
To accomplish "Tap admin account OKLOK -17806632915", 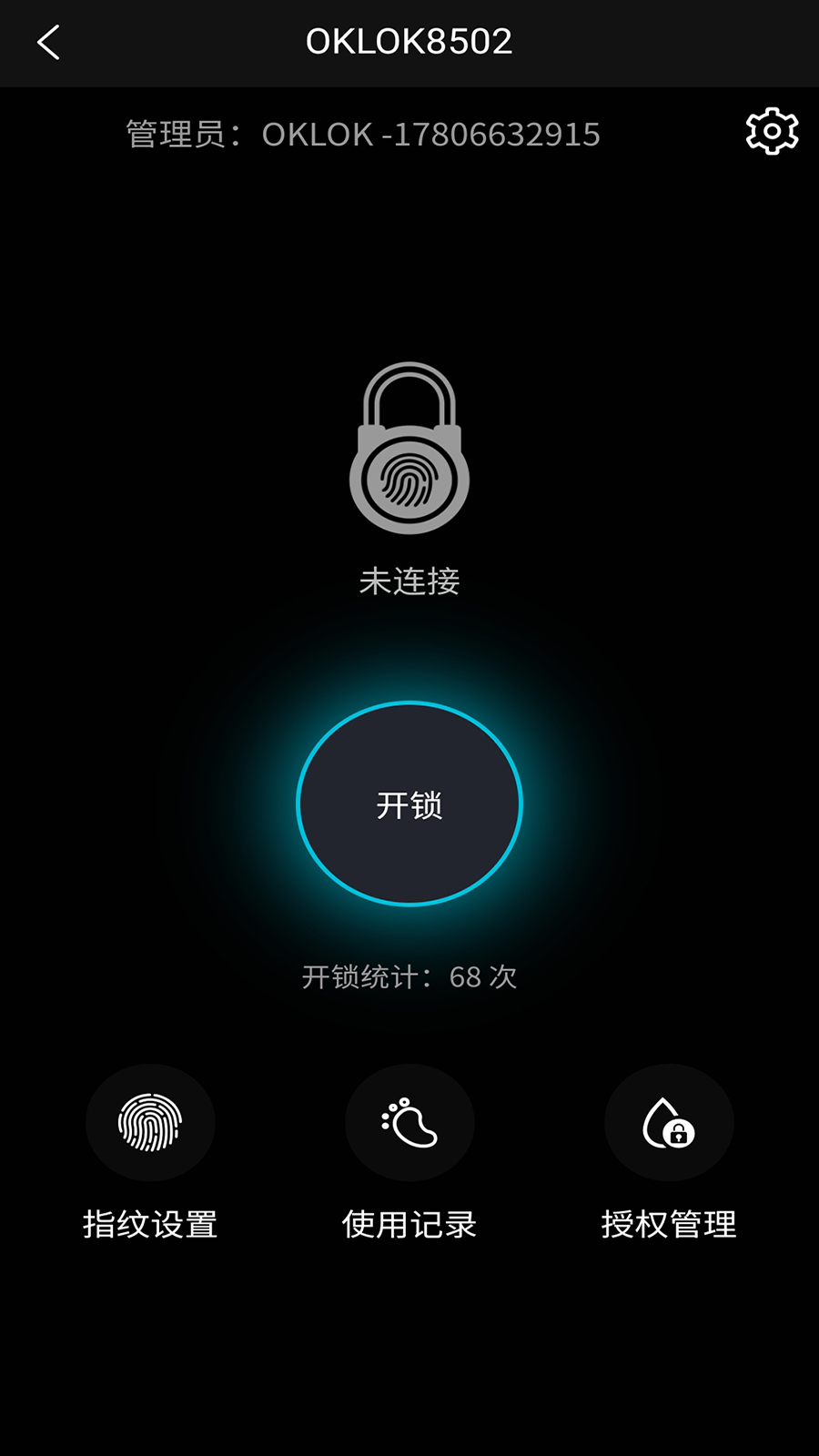I will pos(430,133).
